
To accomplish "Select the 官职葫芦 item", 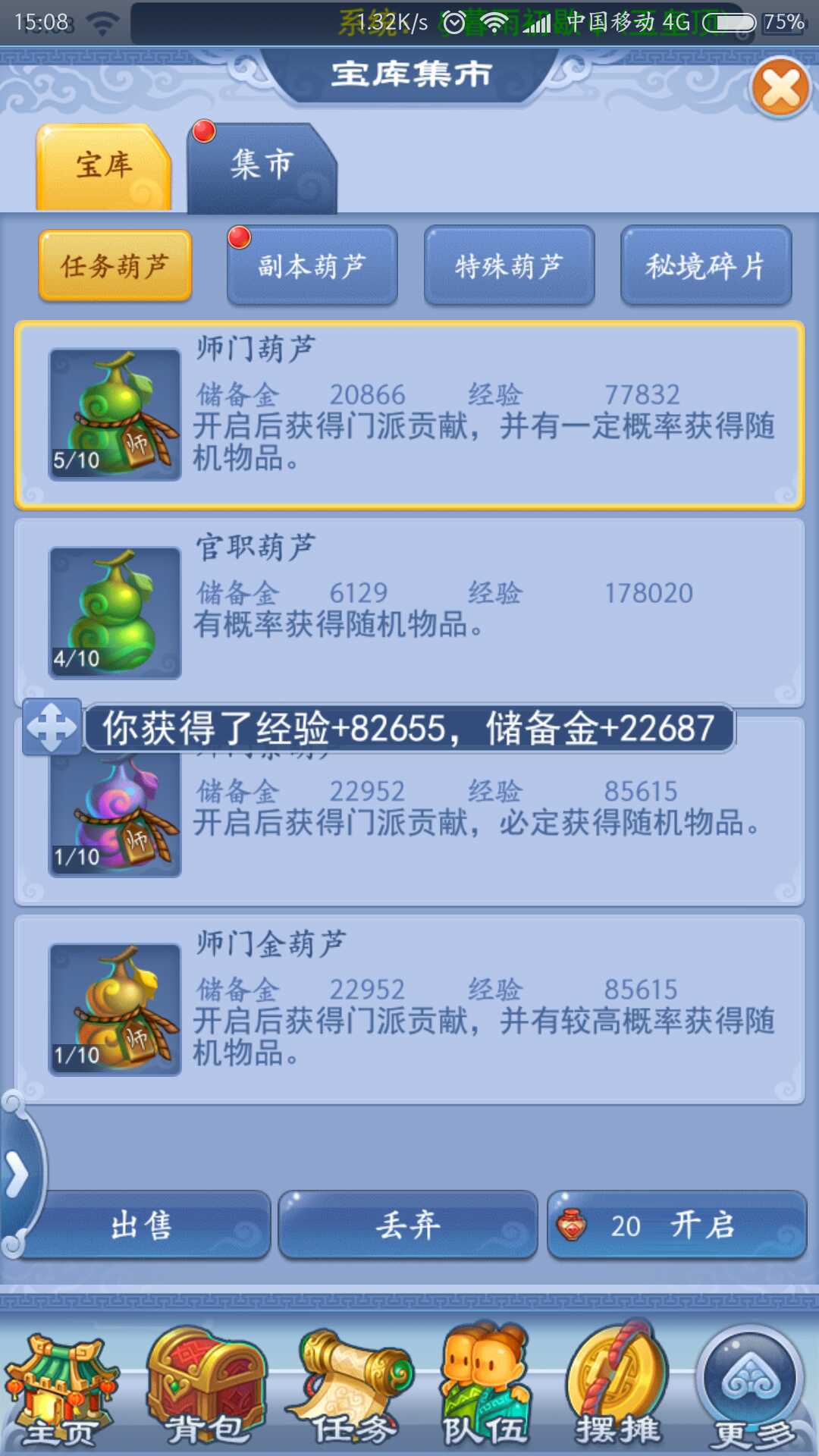I will pyautogui.click(x=409, y=611).
